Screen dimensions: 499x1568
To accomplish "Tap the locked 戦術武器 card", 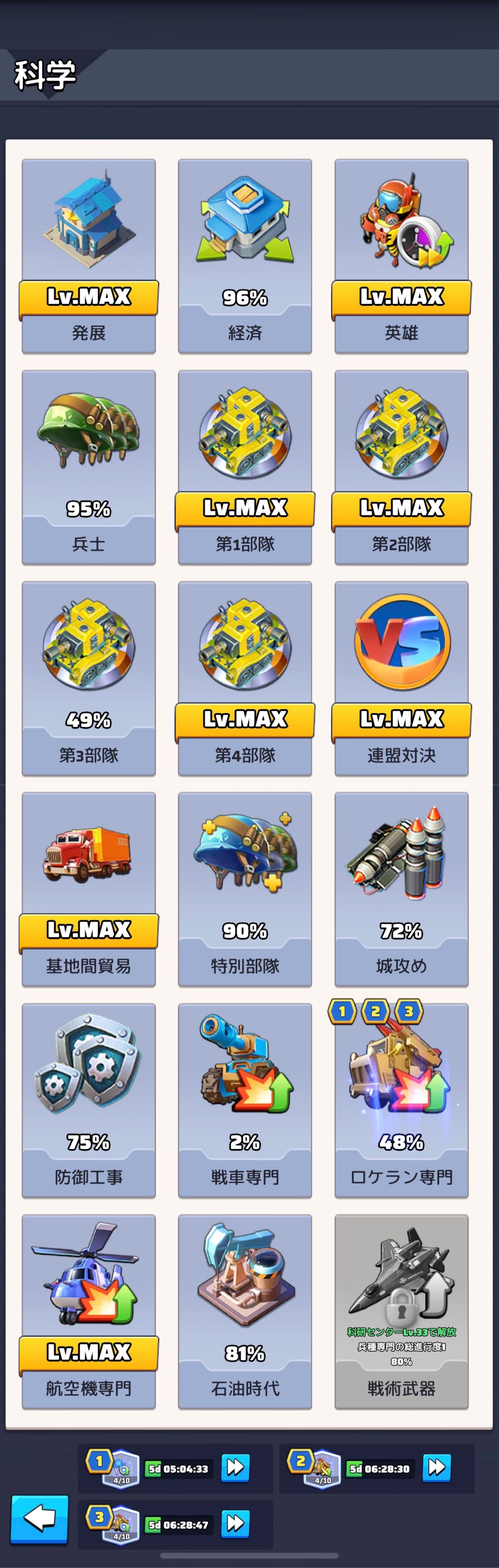I will coord(401,1311).
